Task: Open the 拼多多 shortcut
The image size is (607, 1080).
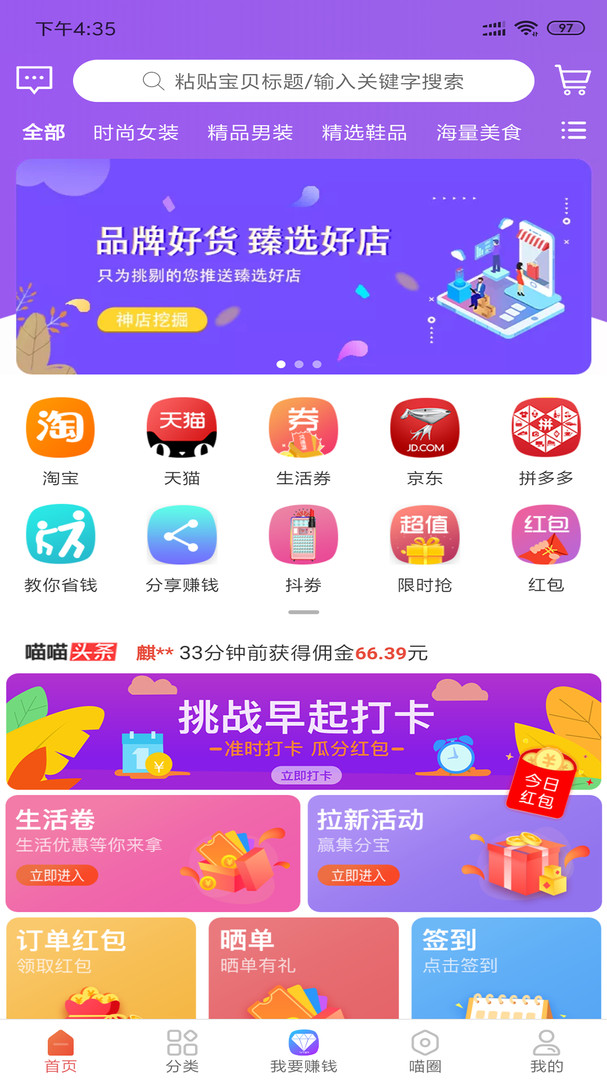Action: pyautogui.click(x=546, y=440)
